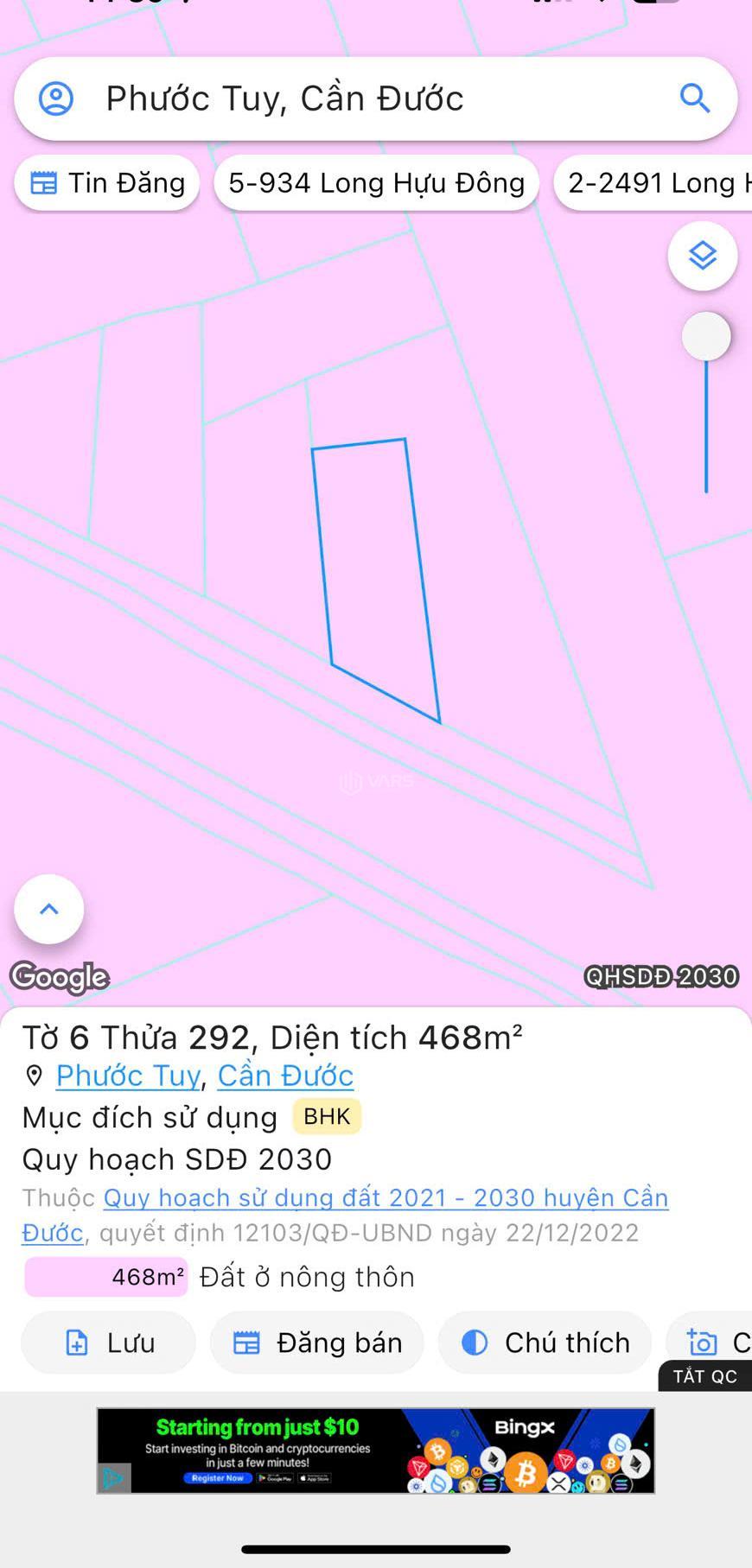Tap the map zoom slider handle

pos(706,336)
